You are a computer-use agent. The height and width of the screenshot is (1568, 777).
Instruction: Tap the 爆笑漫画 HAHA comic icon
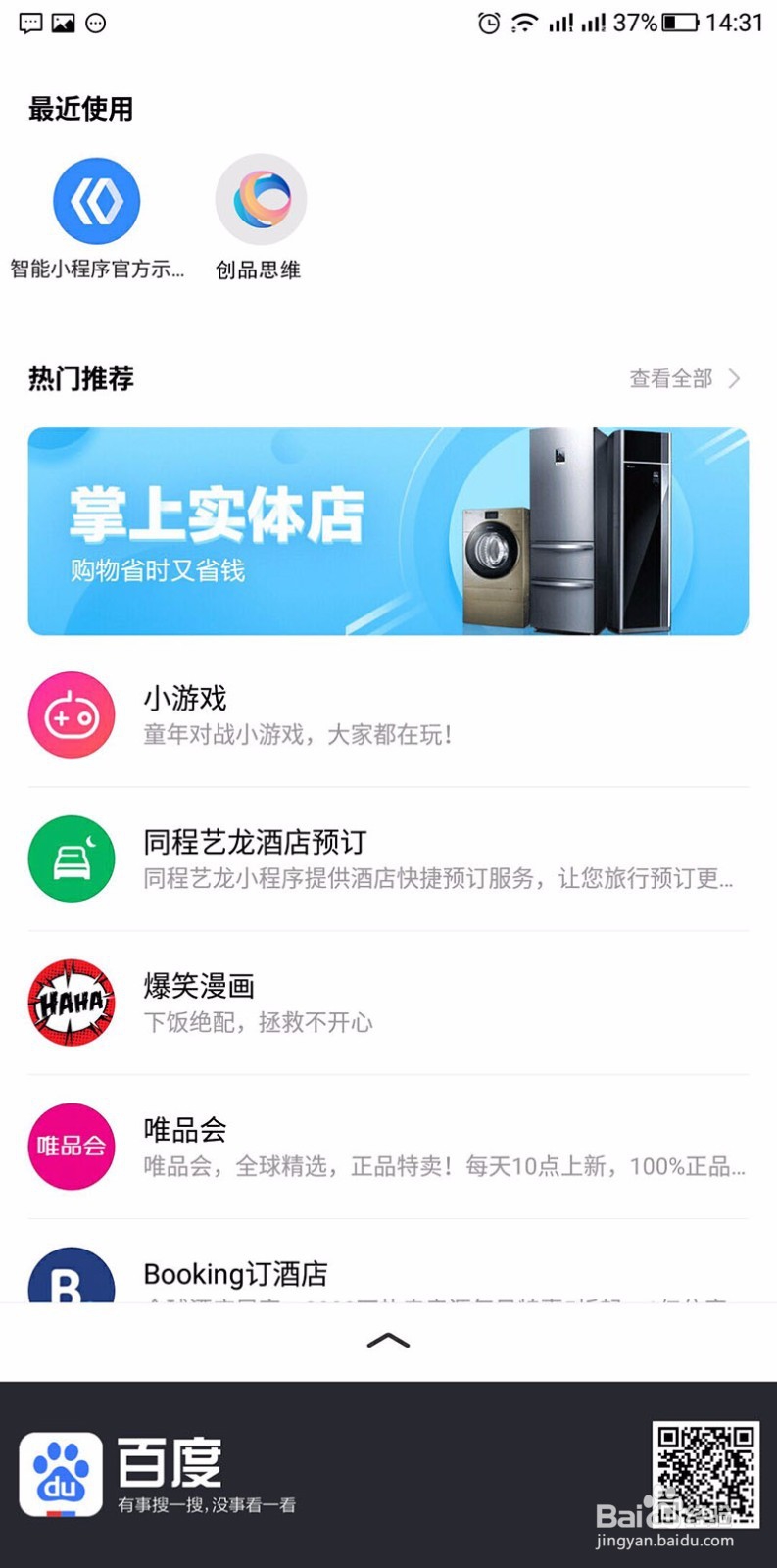pos(71,1003)
